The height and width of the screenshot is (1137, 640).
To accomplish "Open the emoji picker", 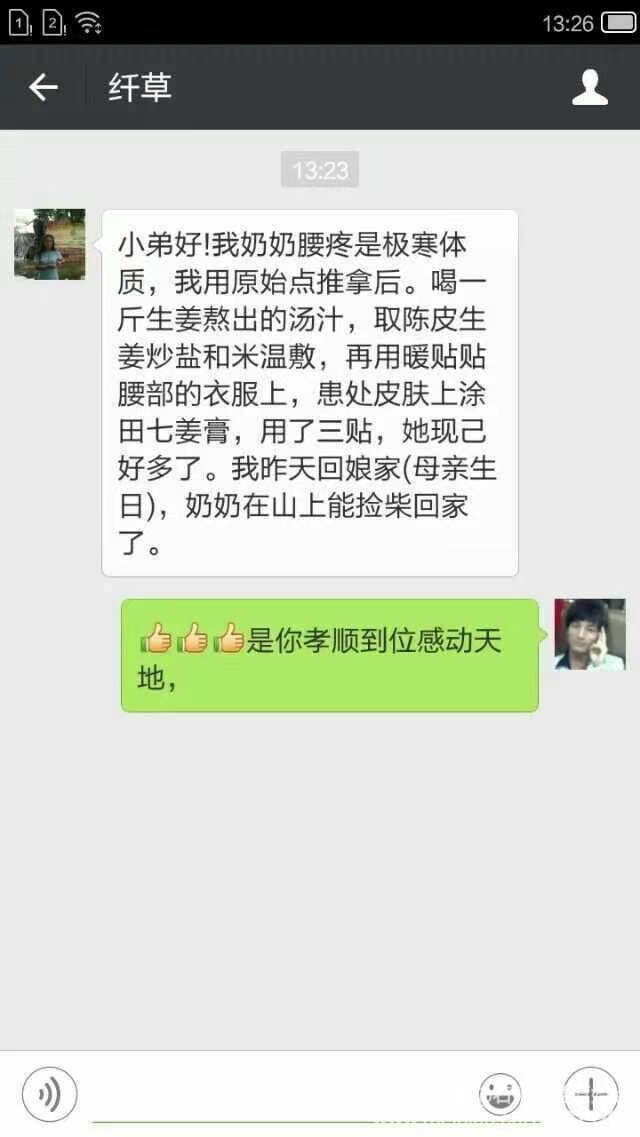I will pyautogui.click(x=500, y=1094).
